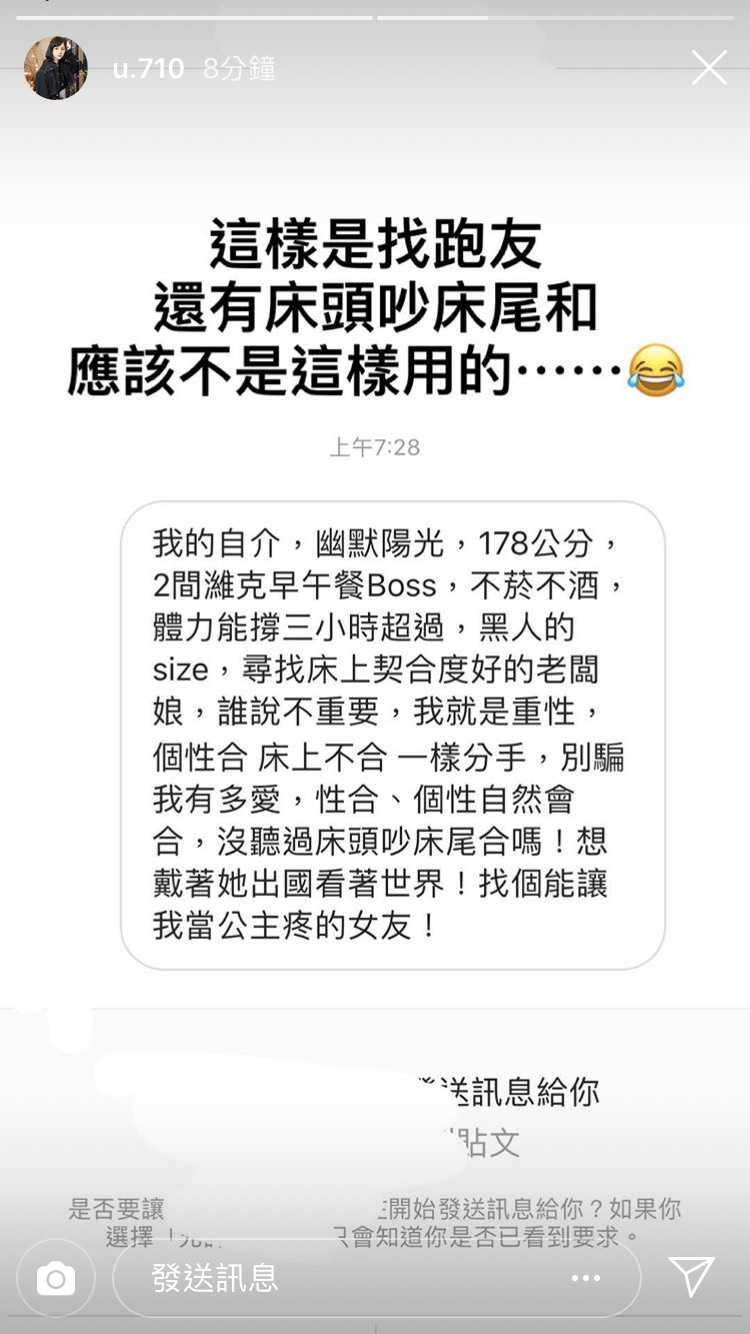The height and width of the screenshot is (1334, 750).
Task: Open u.710's profile from the username
Action: (148, 68)
